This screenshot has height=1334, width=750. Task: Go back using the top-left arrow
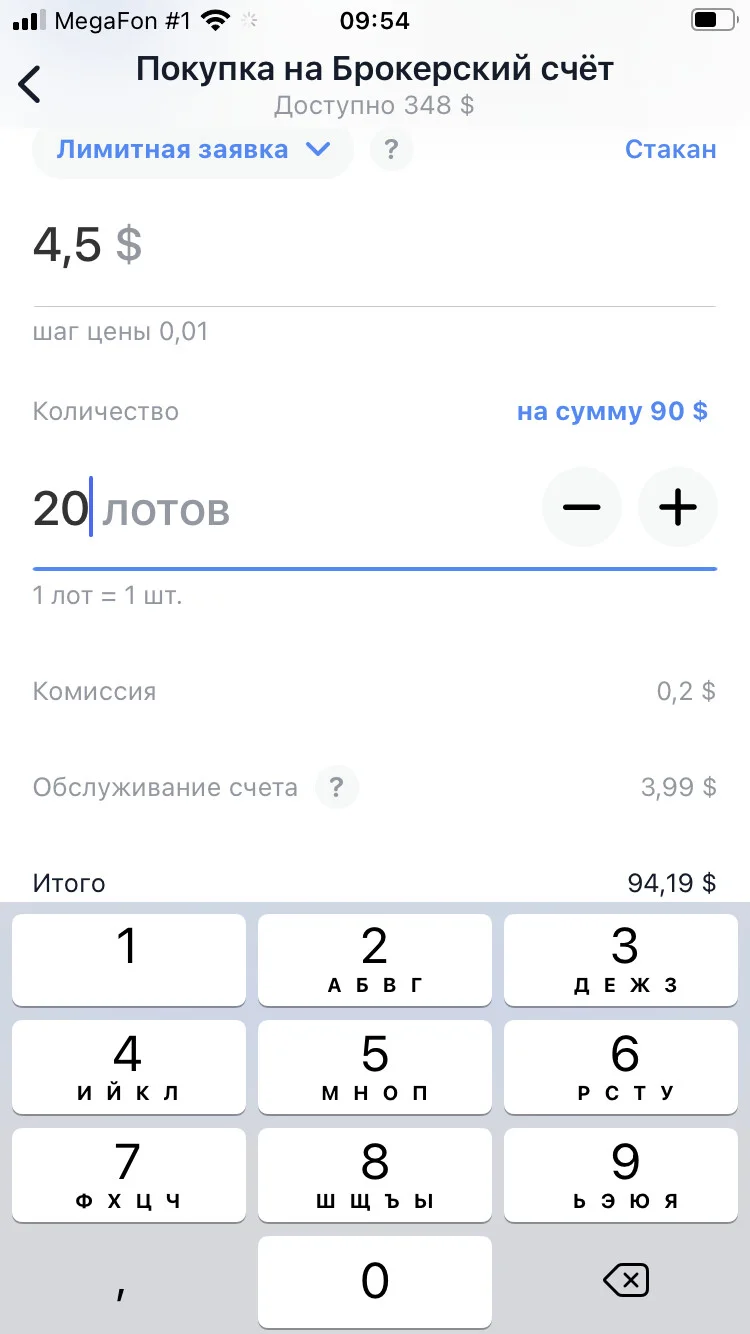(x=31, y=84)
